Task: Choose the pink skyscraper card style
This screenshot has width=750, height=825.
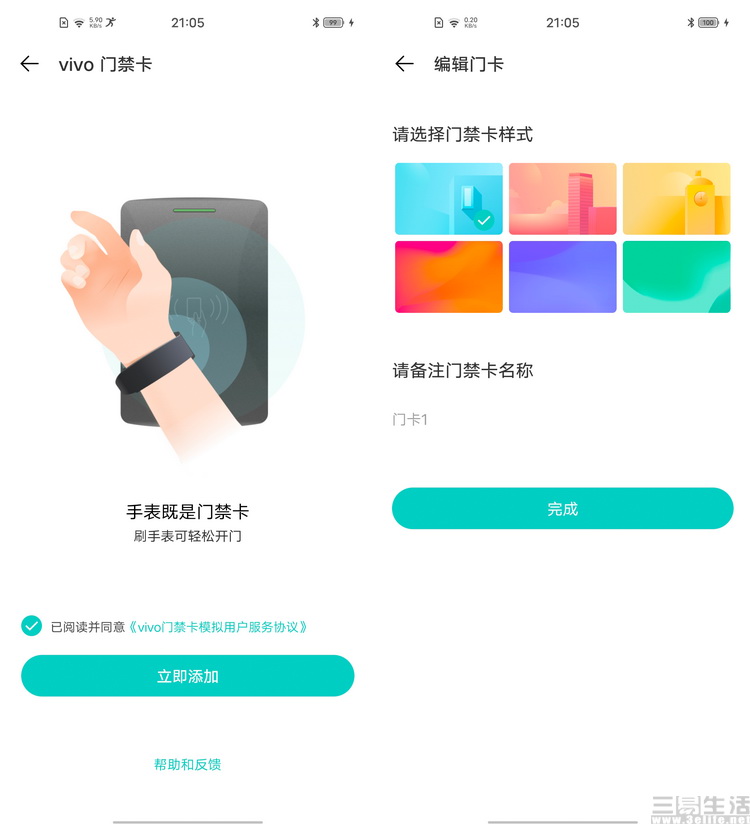Action: tap(562, 199)
